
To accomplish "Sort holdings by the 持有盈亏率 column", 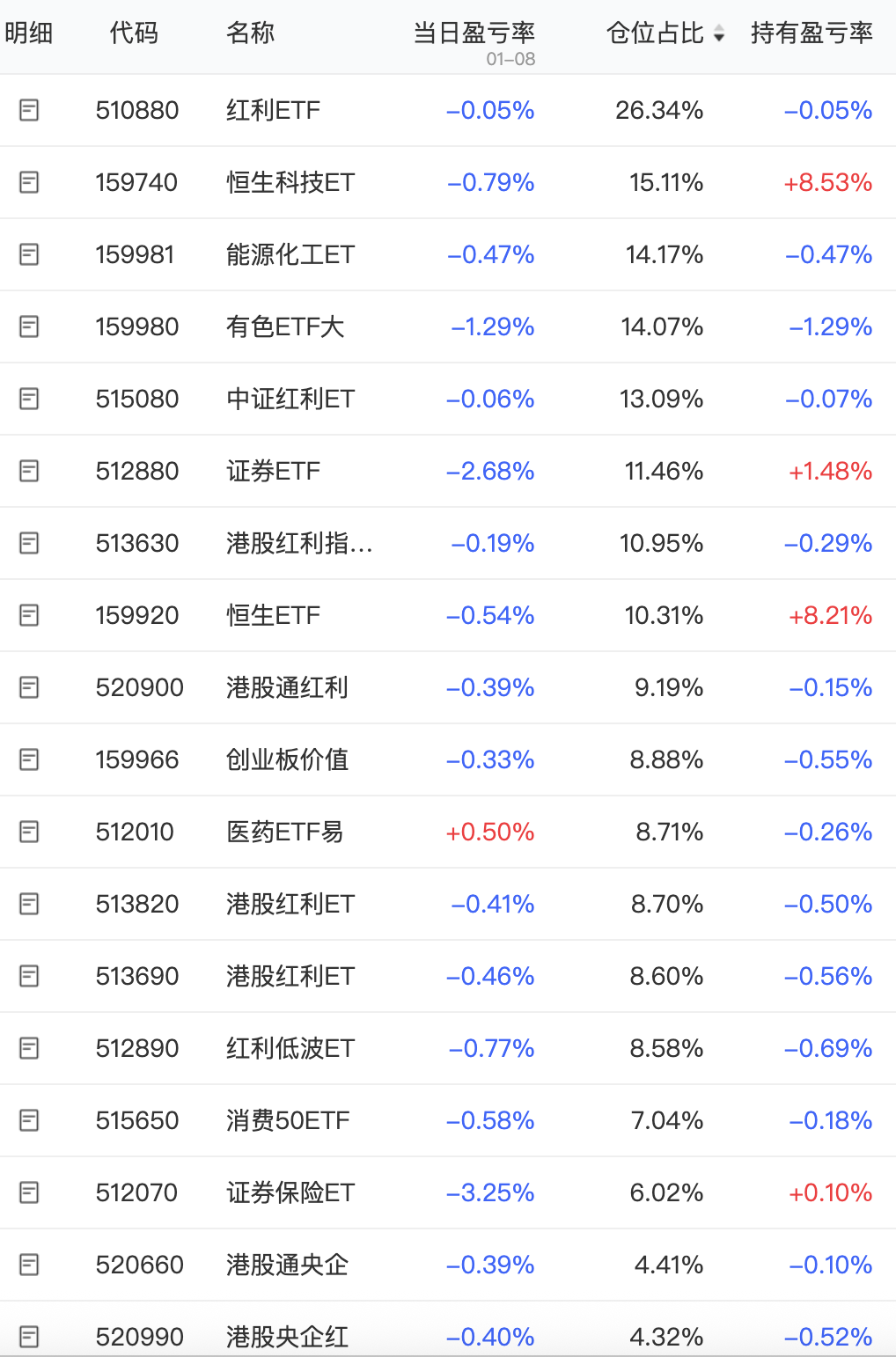I will pos(811,33).
